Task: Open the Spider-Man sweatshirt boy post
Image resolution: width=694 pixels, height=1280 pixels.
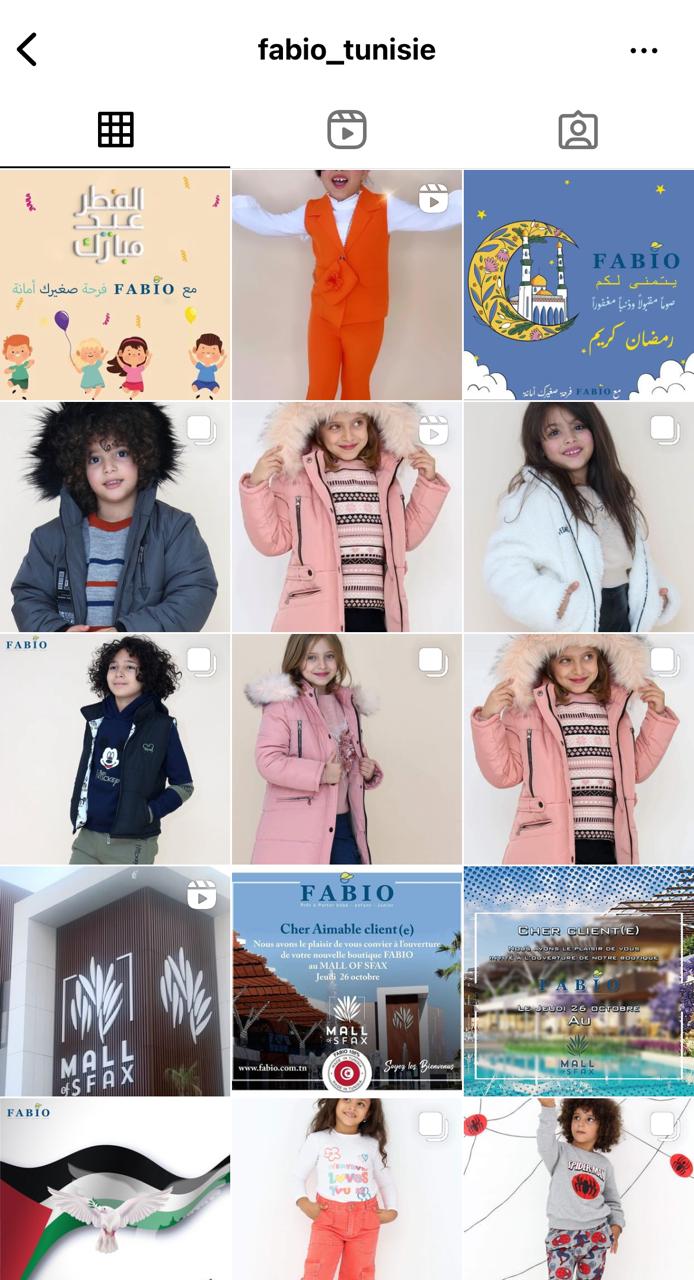Action: point(578,1190)
